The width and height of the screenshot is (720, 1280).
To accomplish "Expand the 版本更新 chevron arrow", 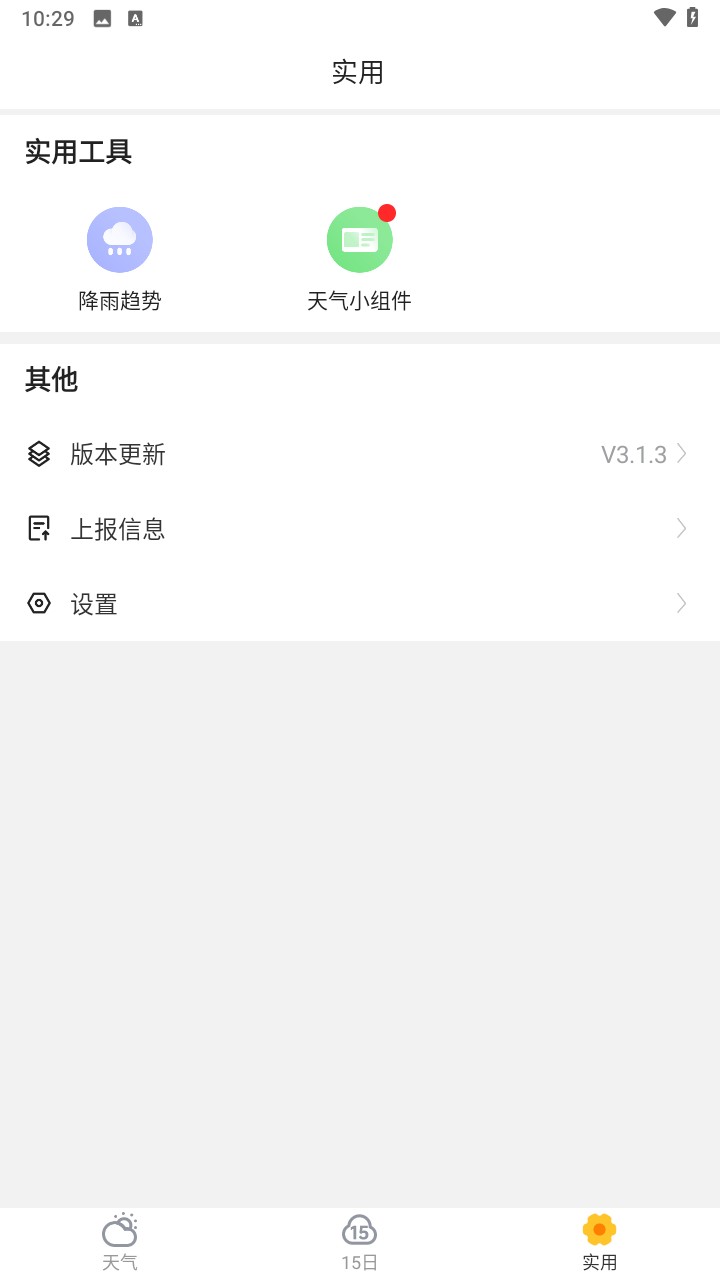I will tap(681, 454).
